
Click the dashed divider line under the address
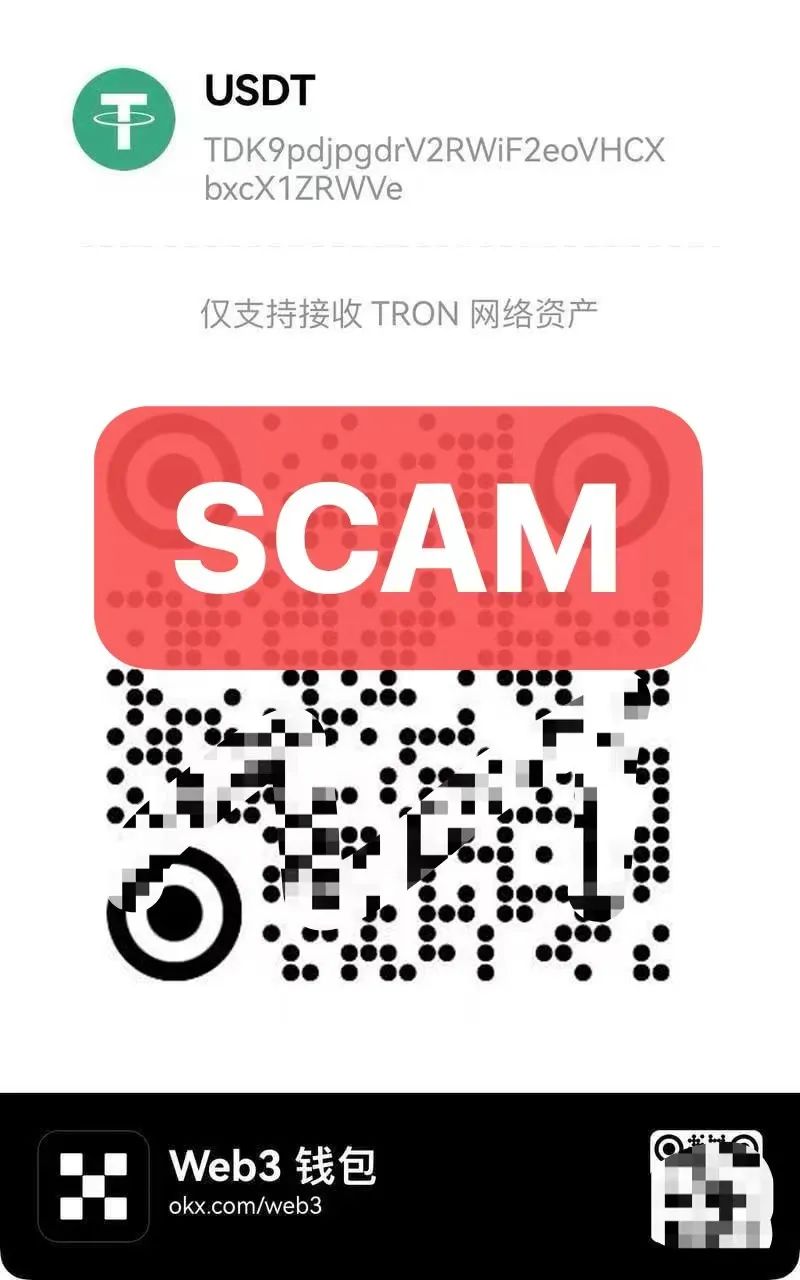(x=400, y=242)
